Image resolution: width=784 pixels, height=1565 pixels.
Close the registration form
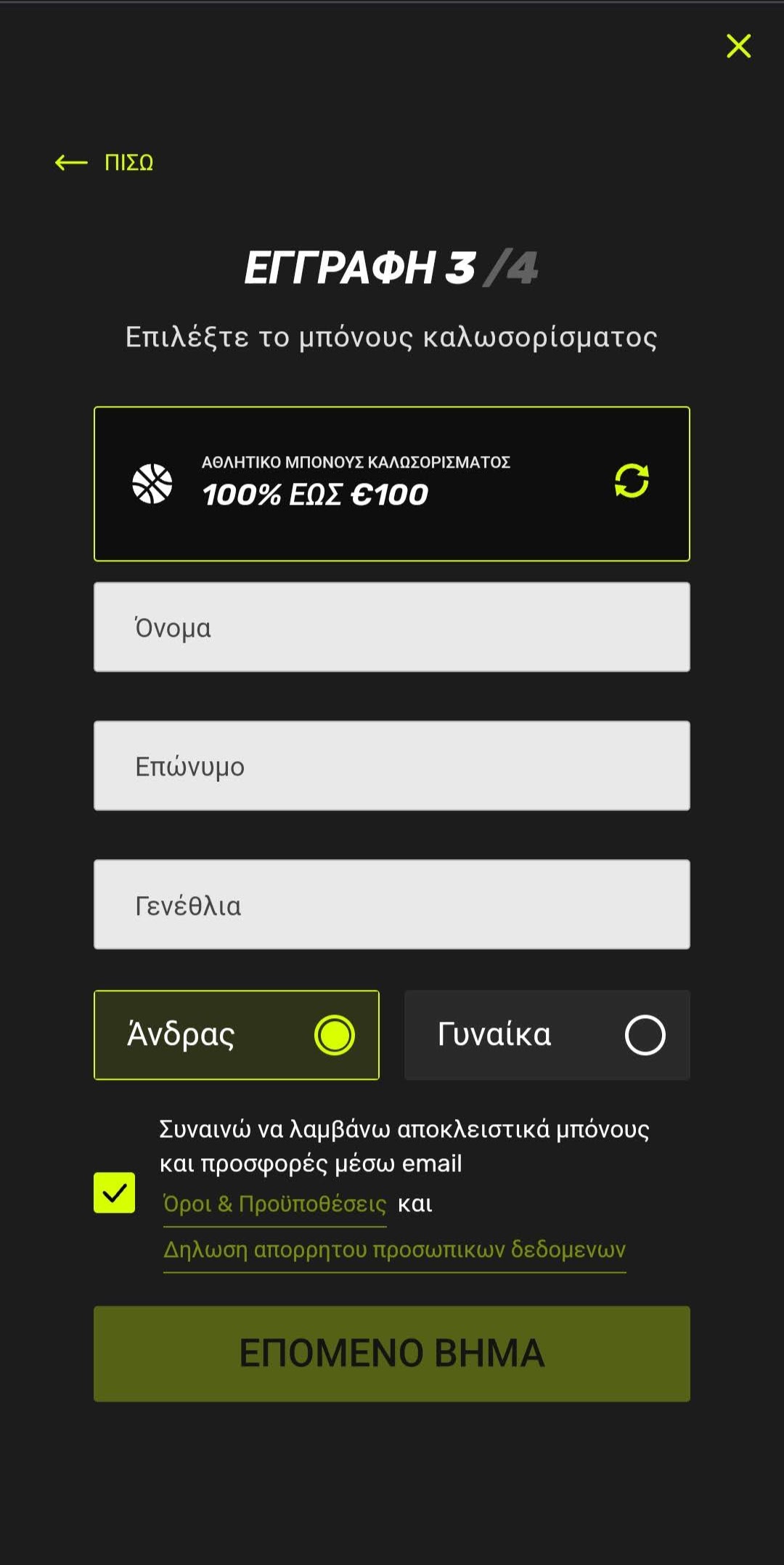point(738,46)
